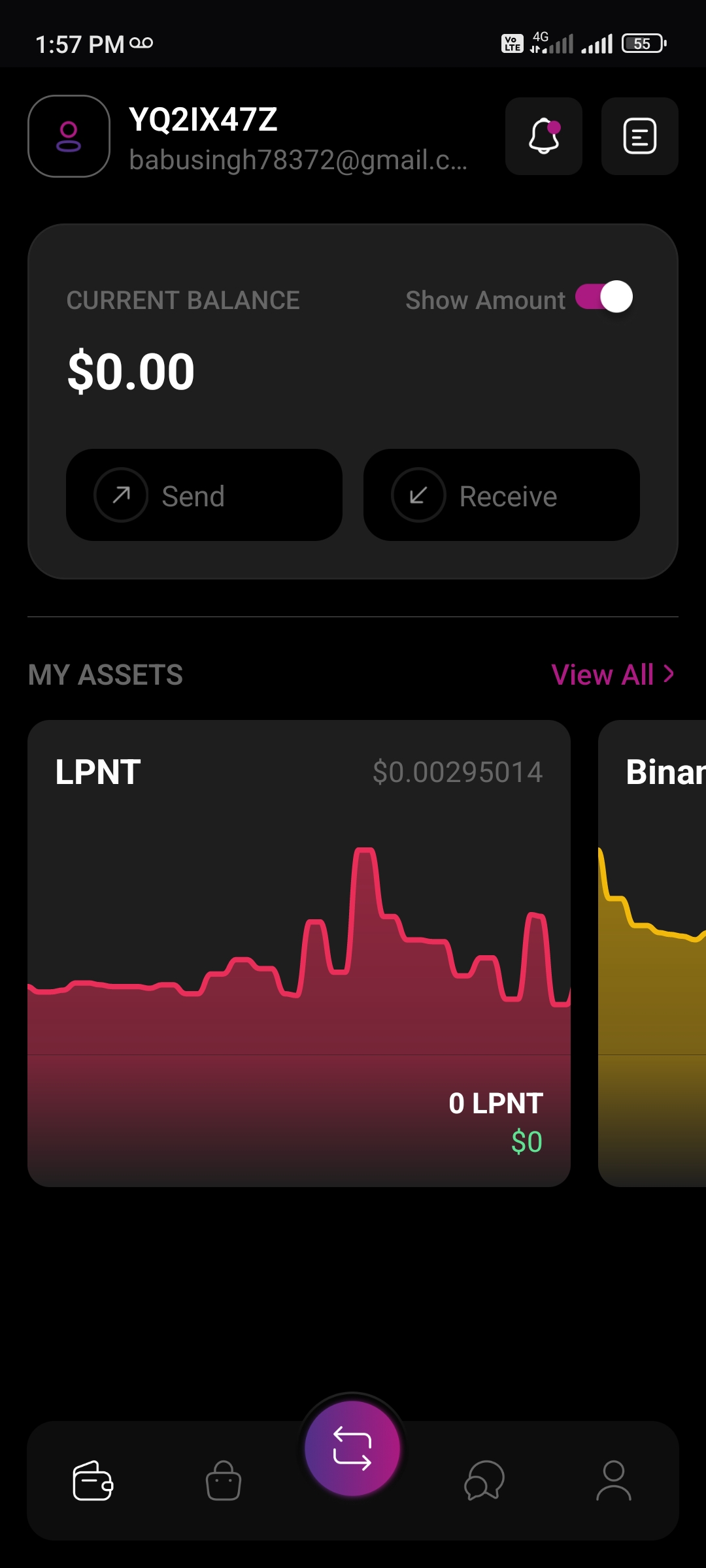Tap the Receive button
Screen dimensions: 706x1568
(501, 495)
